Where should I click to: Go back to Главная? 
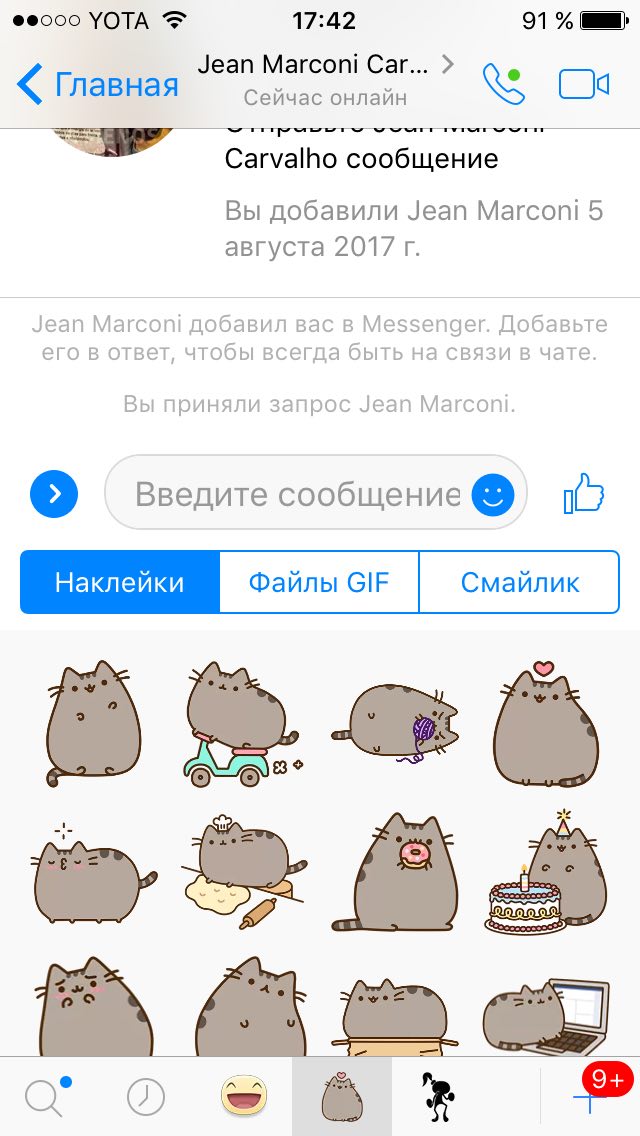pyautogui.click(x=98, y=84)
